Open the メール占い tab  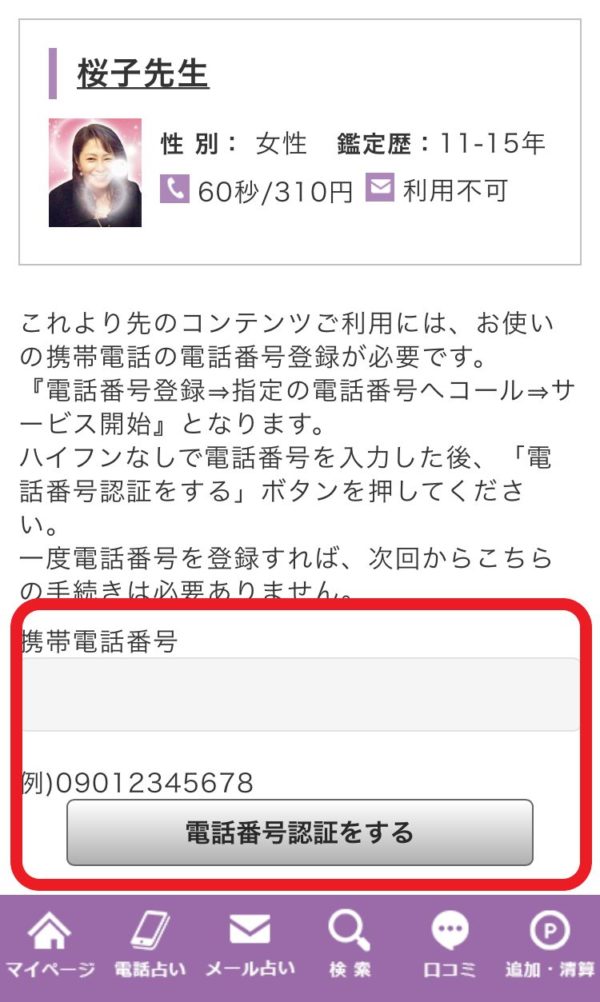click(250, 946)
